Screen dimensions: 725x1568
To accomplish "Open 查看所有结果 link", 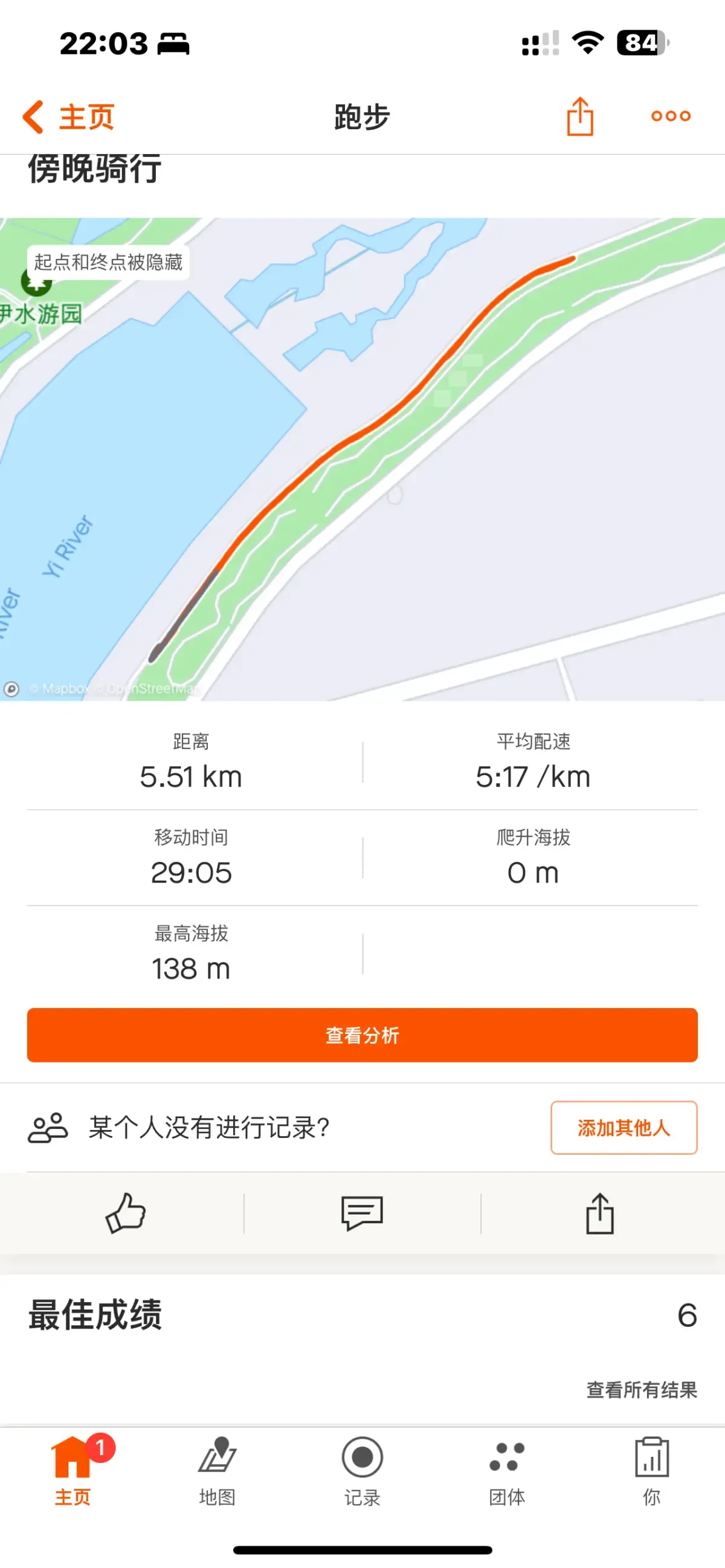I will pos(641,1390).
